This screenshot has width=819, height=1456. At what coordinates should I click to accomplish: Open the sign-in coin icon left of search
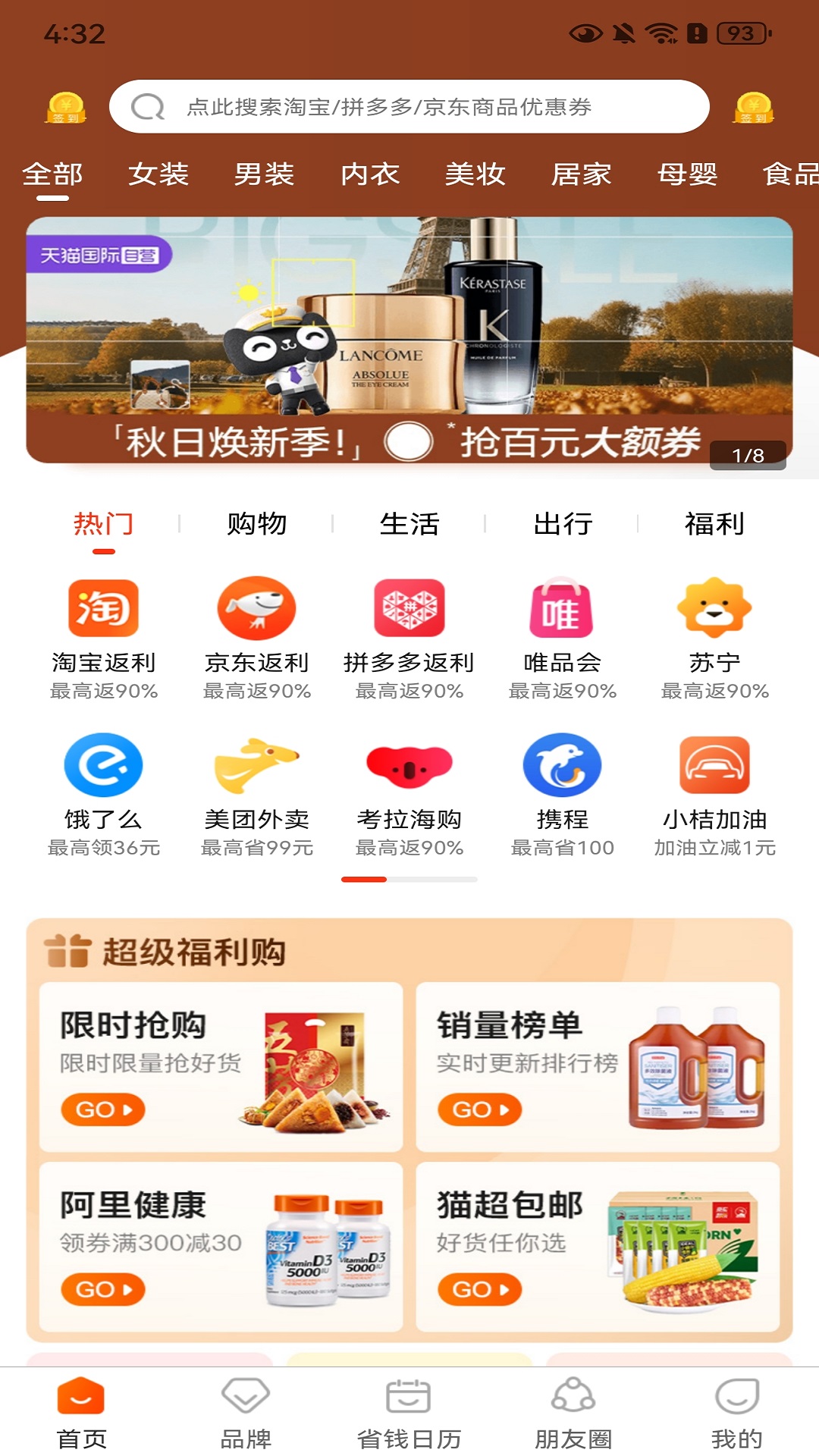pyautogui.click(x=66, y=108)
